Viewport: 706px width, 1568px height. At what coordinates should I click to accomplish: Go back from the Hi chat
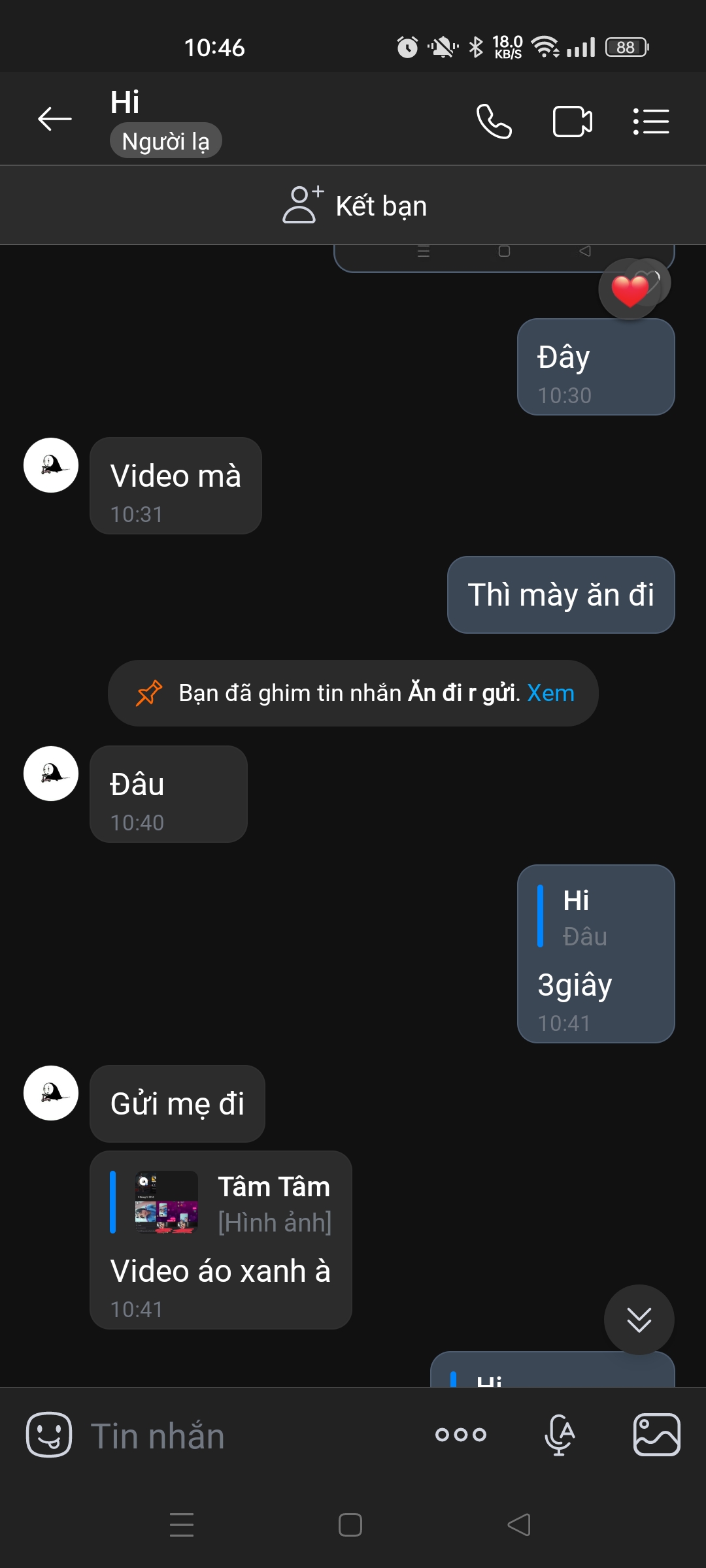(55, 119)
